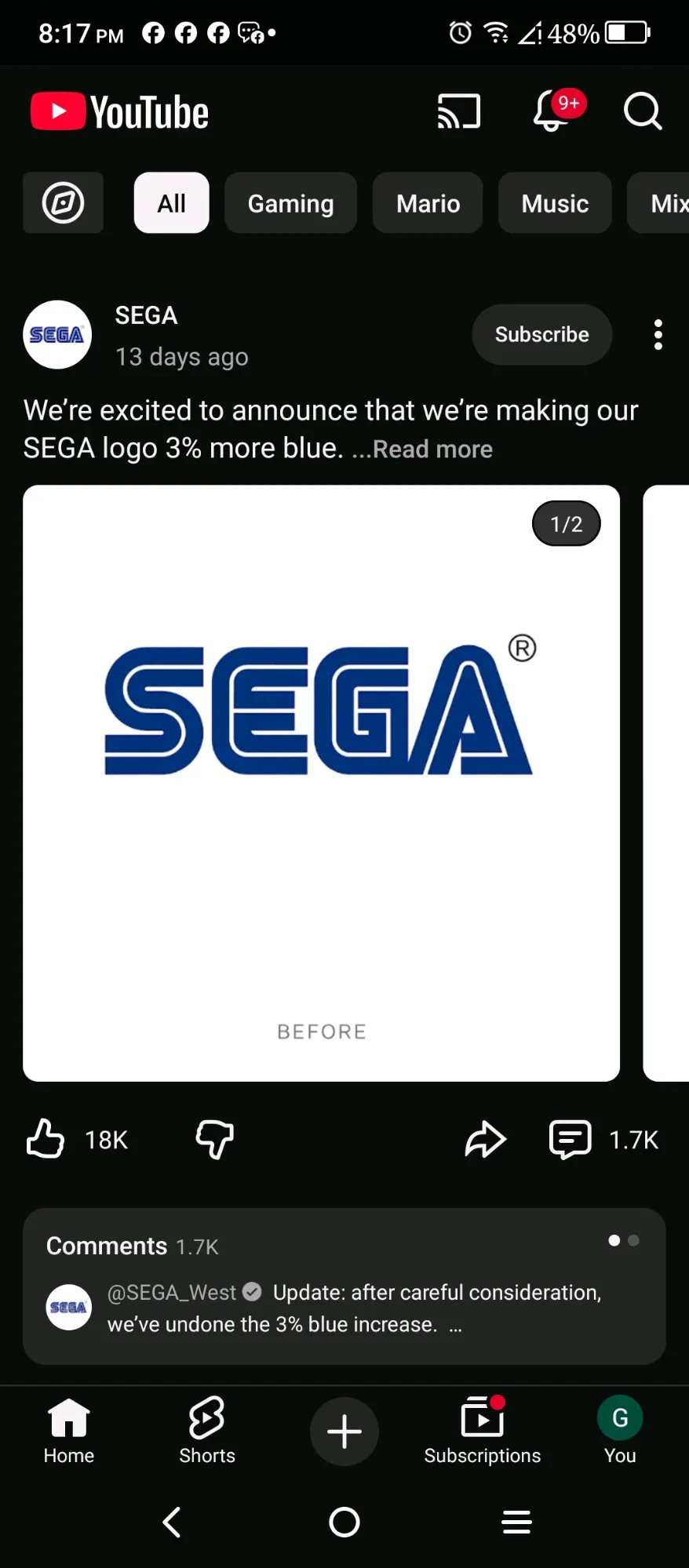Share the SEGA post
Screen dimensions: 689x1568
[485, 1139]
